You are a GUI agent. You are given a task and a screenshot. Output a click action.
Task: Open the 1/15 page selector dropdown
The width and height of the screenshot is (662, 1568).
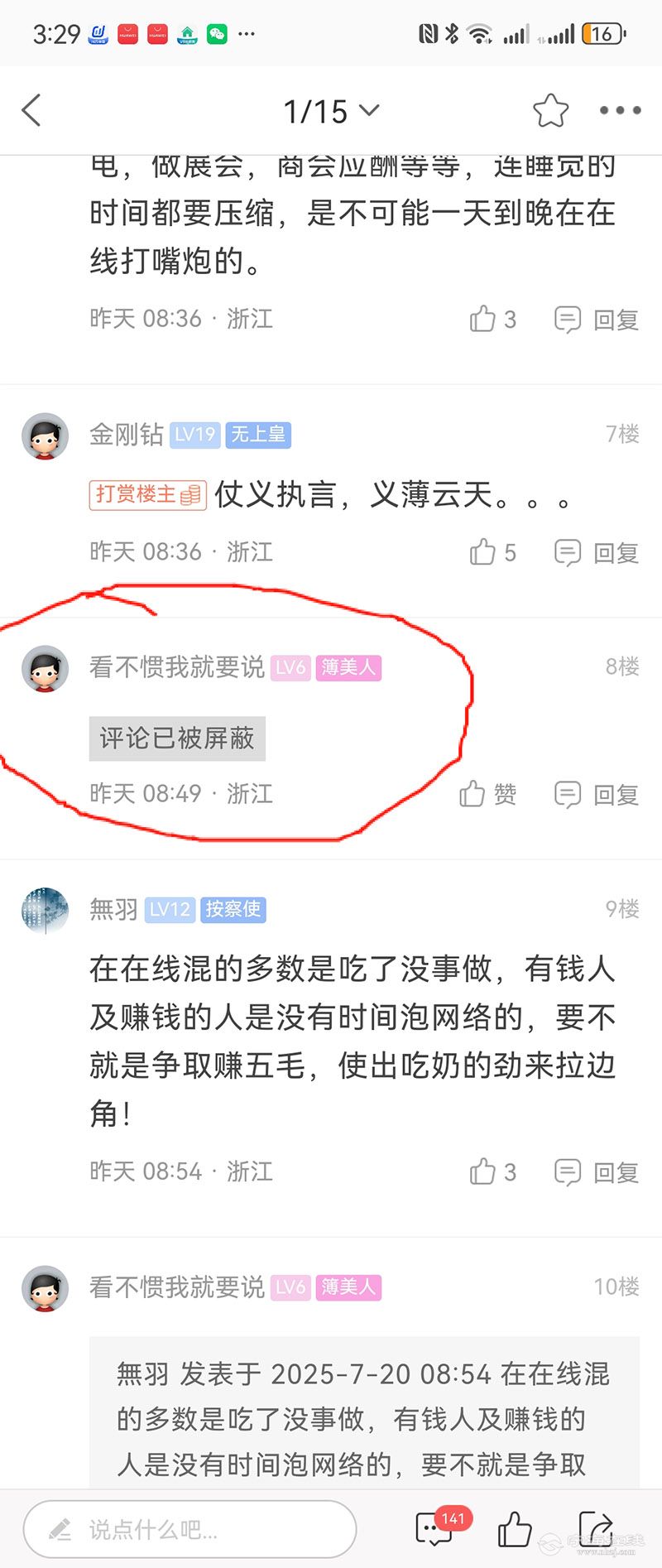click(x=331, y=111)
